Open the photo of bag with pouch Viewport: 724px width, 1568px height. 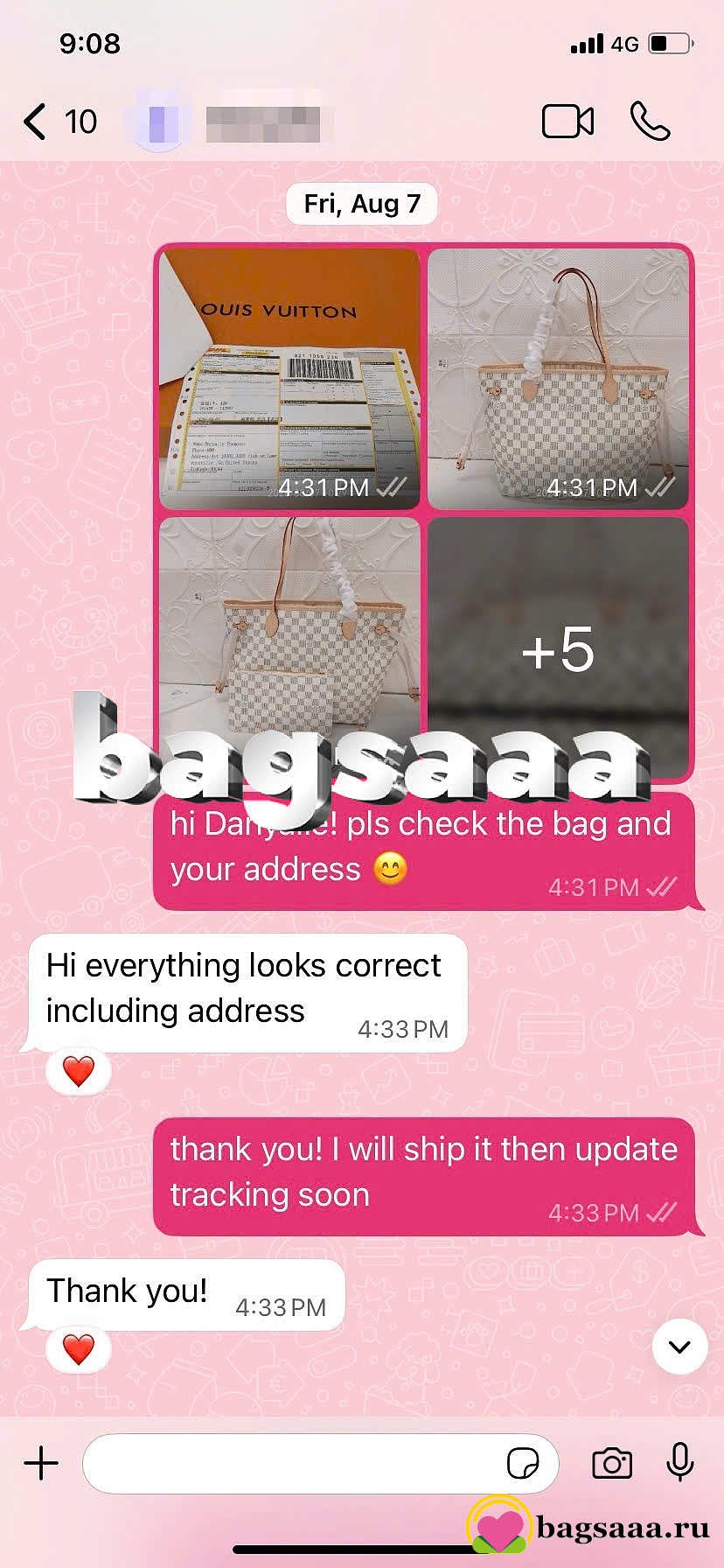pos(289,647)
